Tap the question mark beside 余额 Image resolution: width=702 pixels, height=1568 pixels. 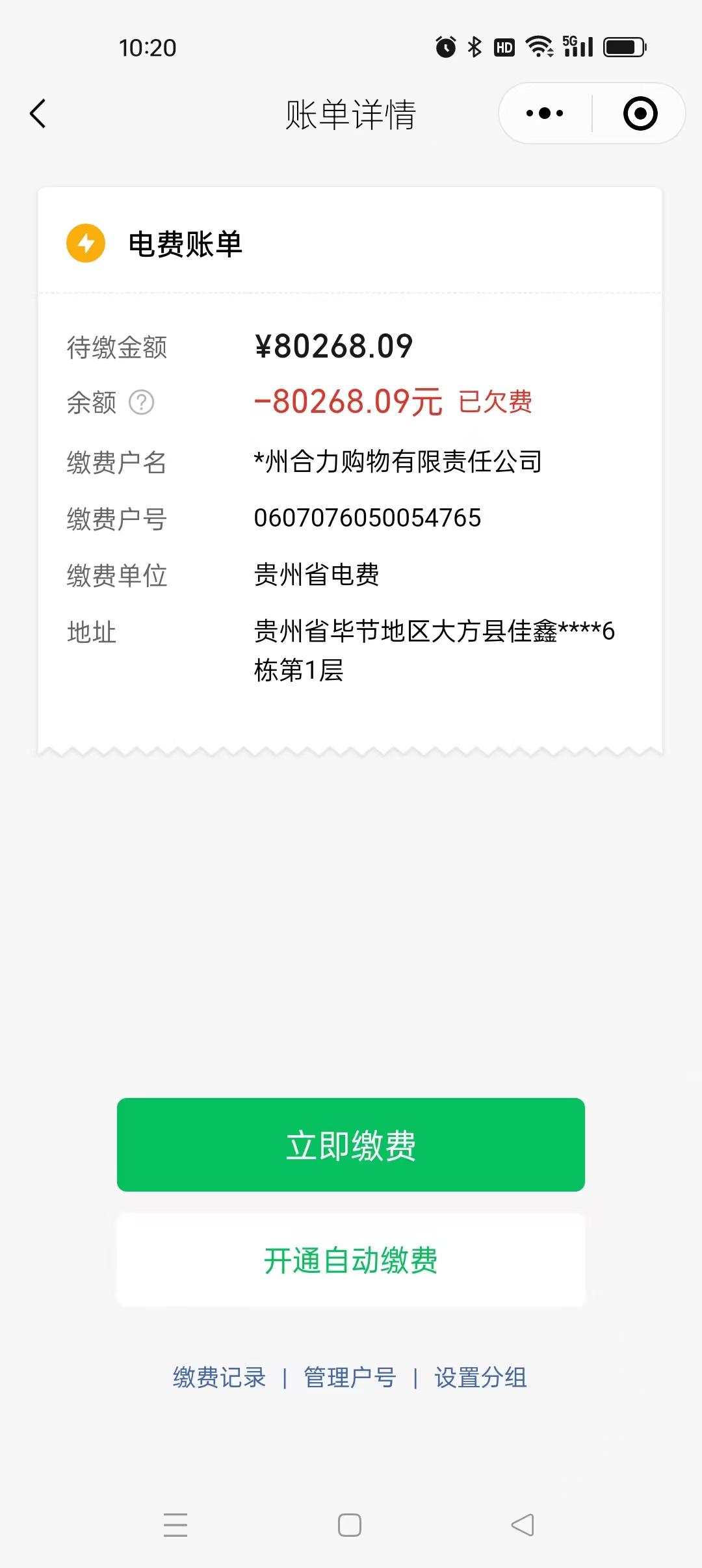click(x=142, y=402)
